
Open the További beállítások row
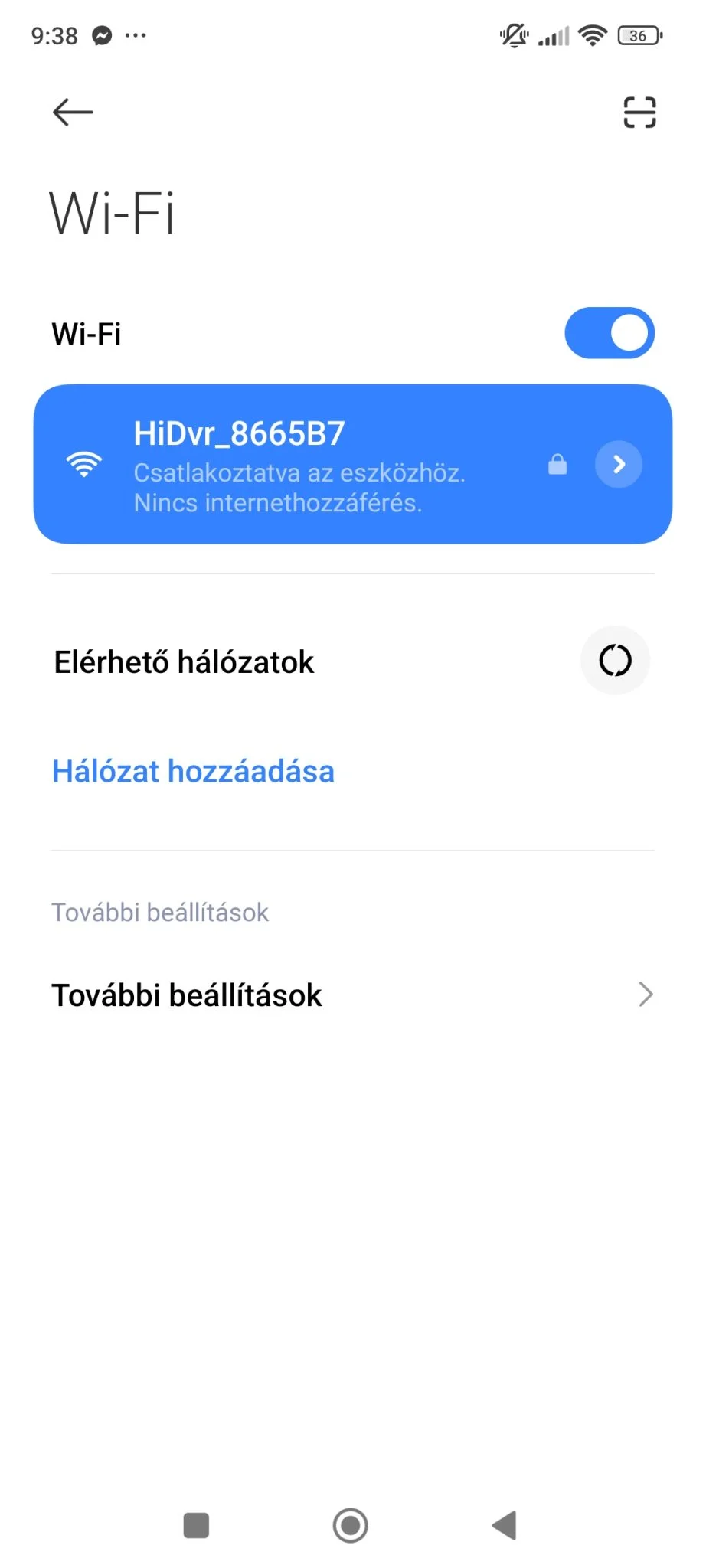(x=352, y=995)
